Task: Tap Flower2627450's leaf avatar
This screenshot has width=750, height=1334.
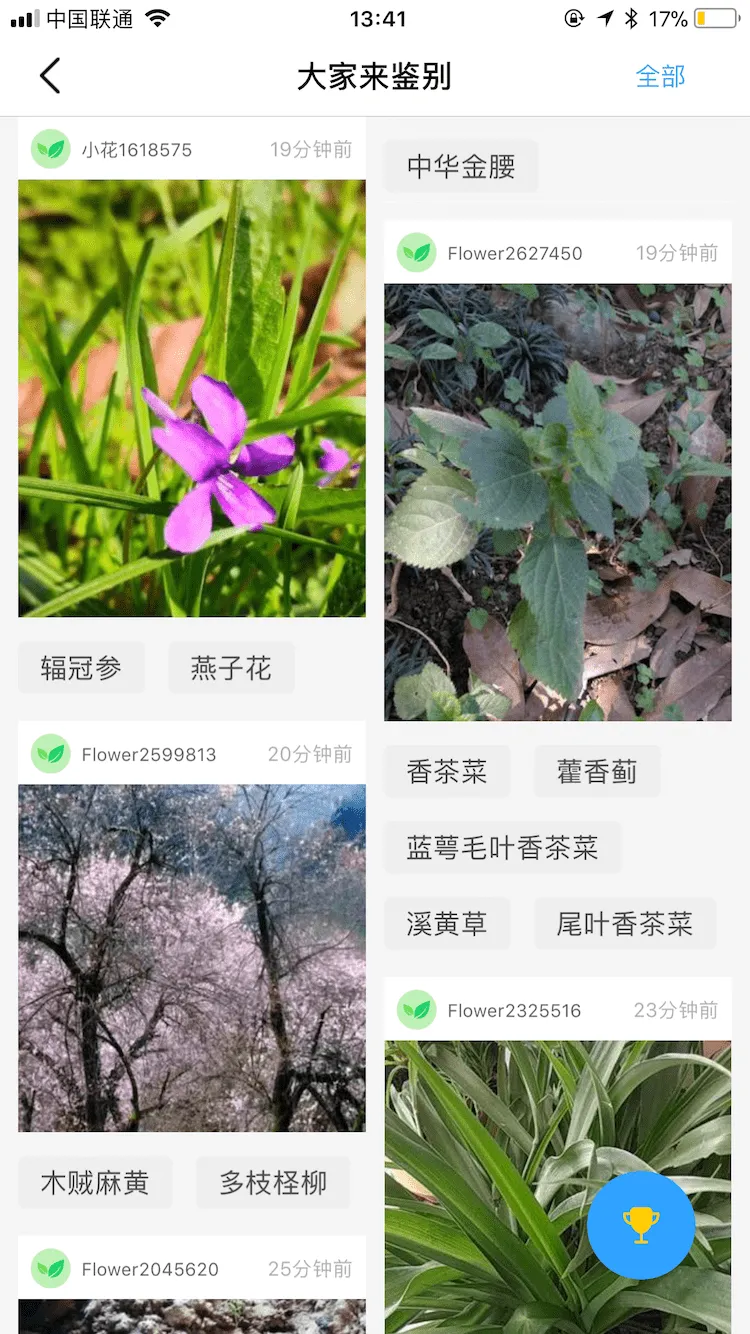Action: [x=417, y=253]
